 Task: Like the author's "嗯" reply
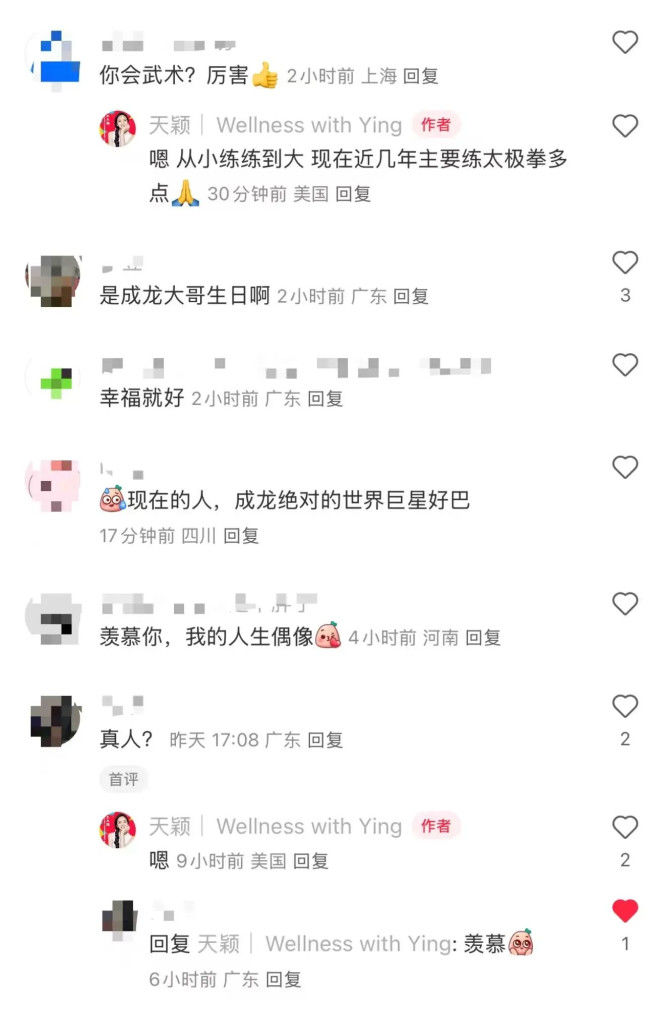click(x=625, y=827)
